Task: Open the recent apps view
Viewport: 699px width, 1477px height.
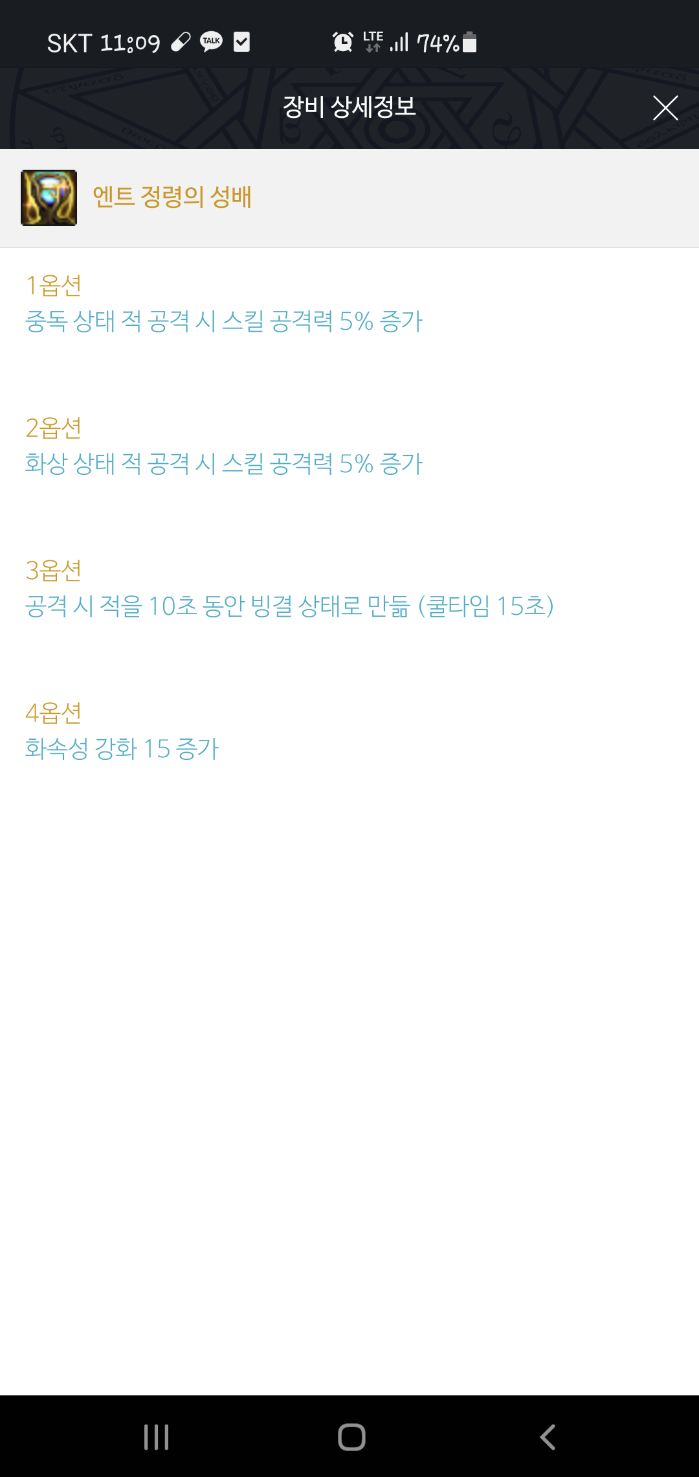Action: [x=156, y=1437]
